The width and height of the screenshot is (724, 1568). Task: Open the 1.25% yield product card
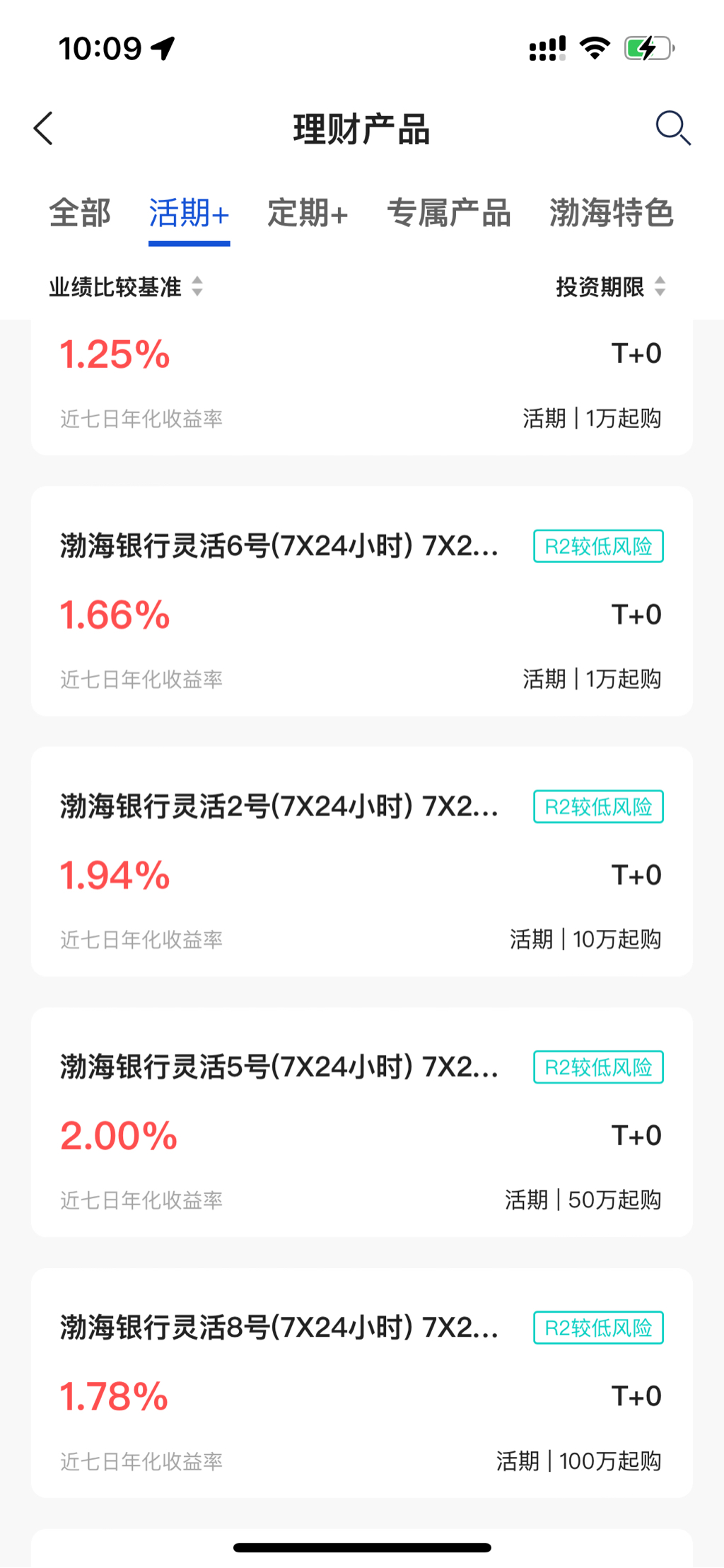(x=361, y=385)
